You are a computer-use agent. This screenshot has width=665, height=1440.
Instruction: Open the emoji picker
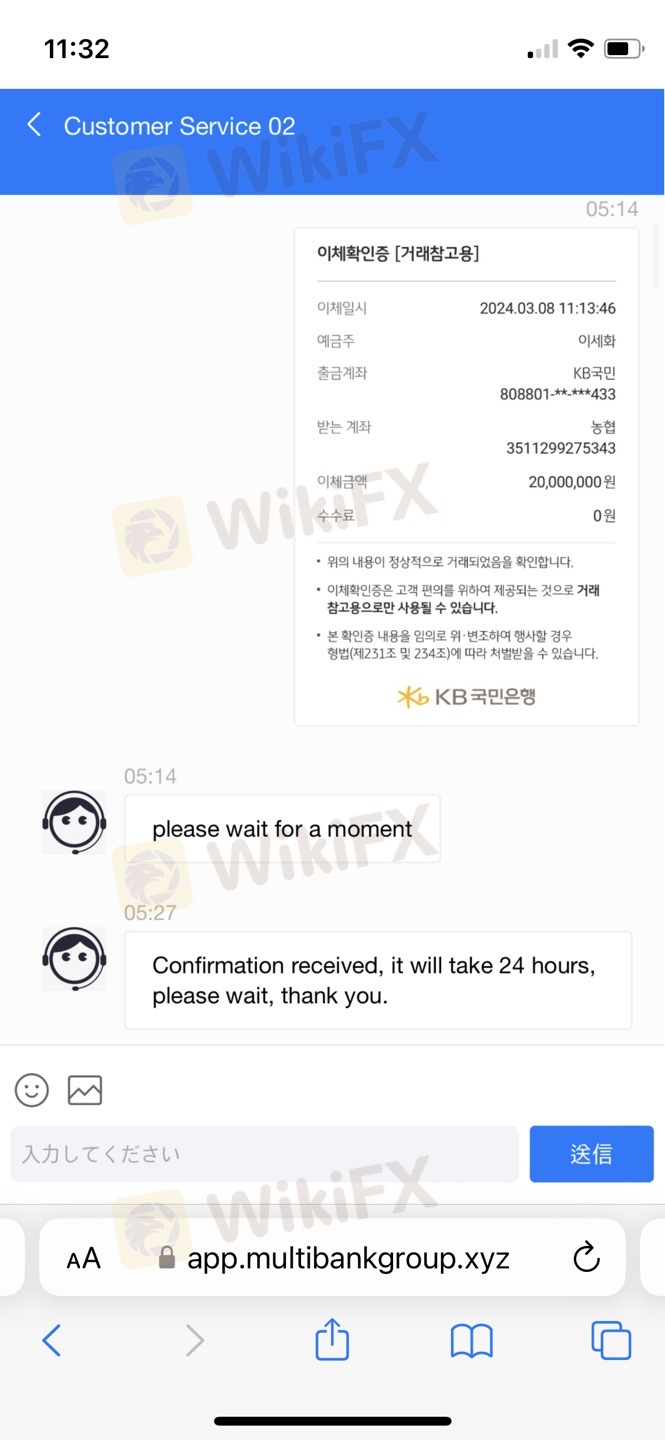tap(32, 1090)
